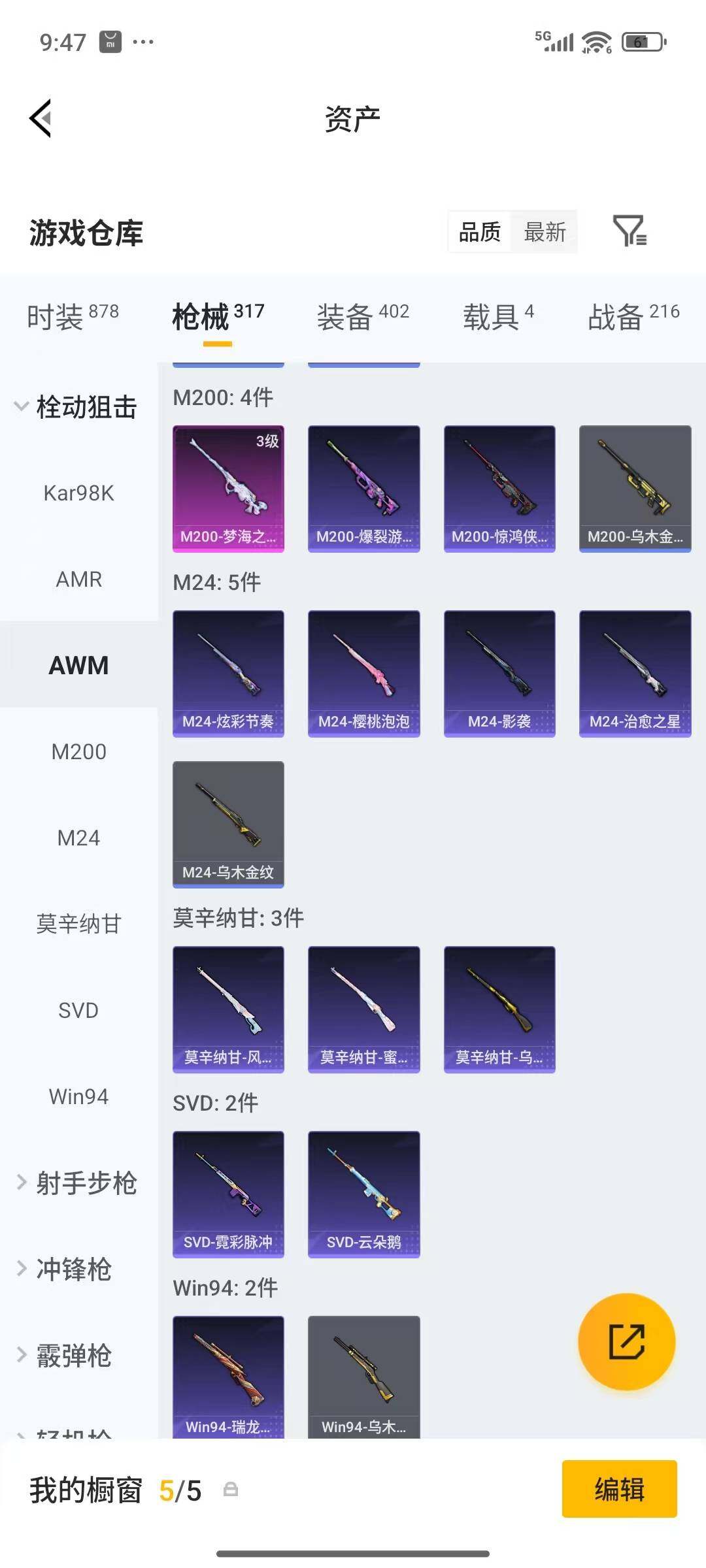
Task: Select Kar98K in the side list
Action: pos(78,493)
